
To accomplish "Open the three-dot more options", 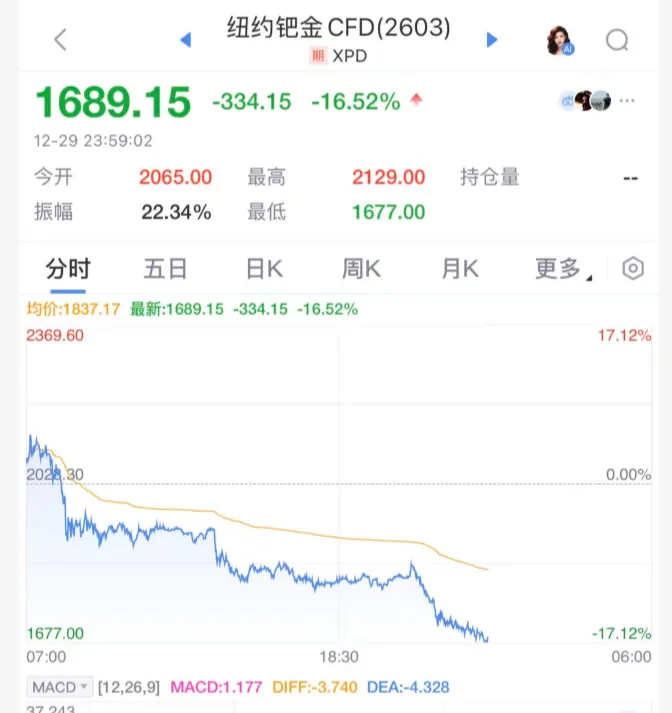I will [x=627, y=101].
